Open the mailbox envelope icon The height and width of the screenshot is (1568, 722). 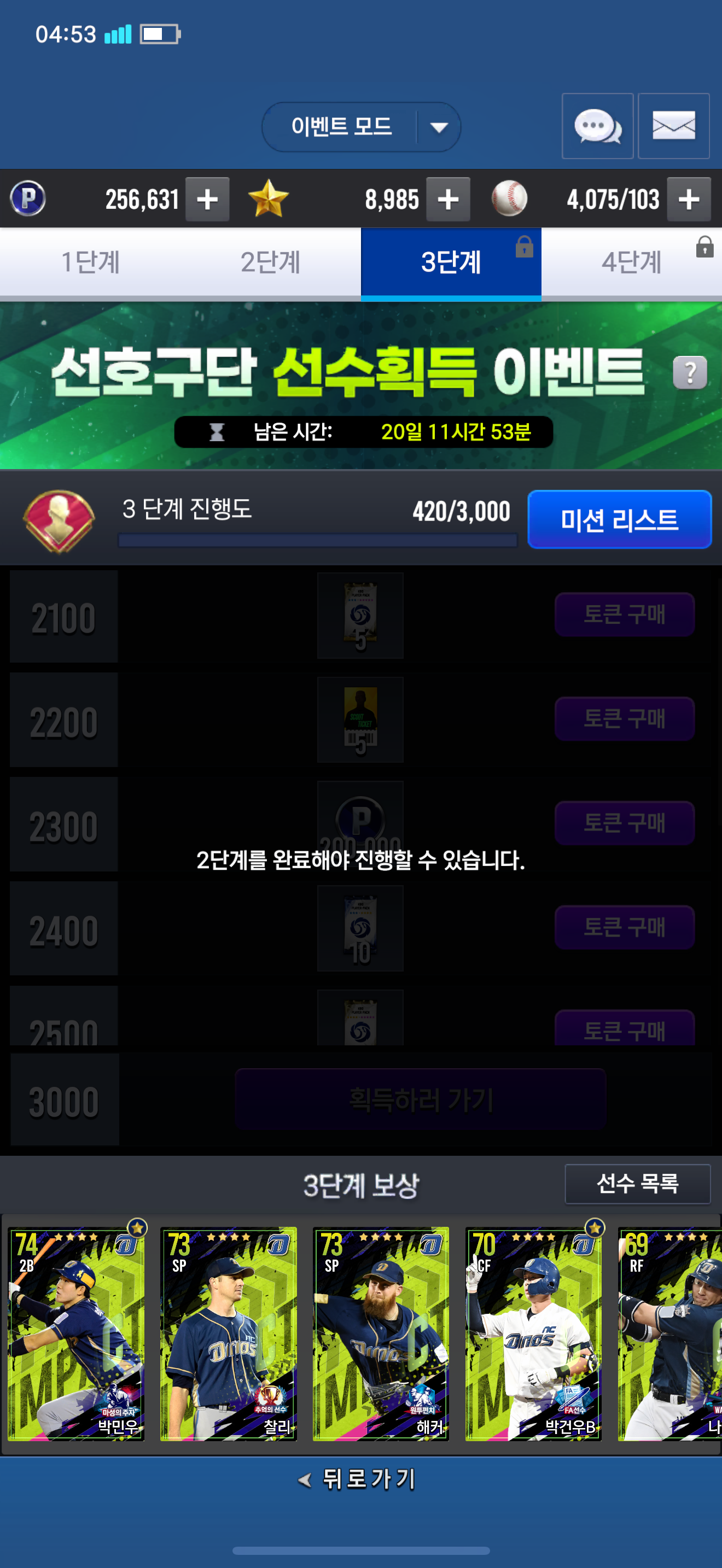click(673, 126)
